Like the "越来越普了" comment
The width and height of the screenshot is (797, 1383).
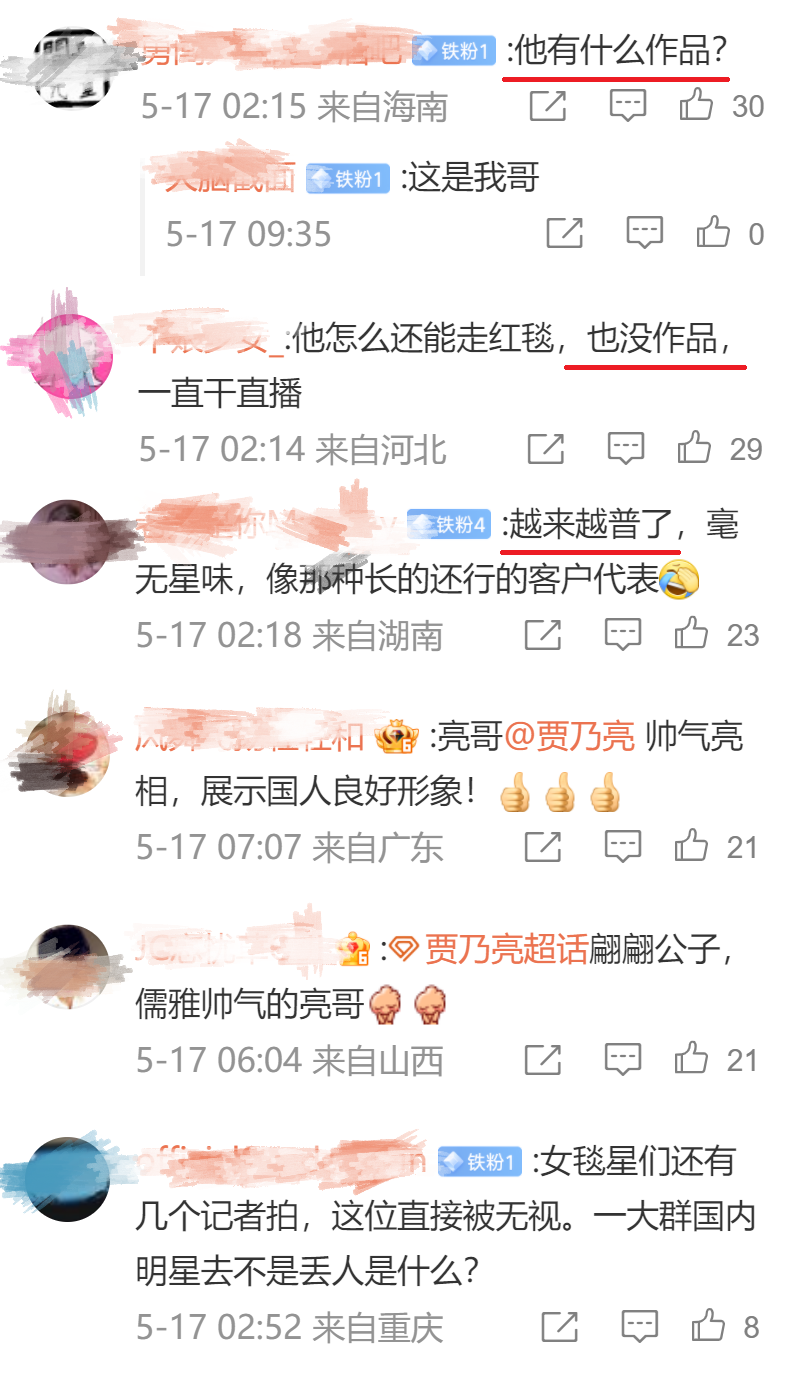(x=692, y=634)
